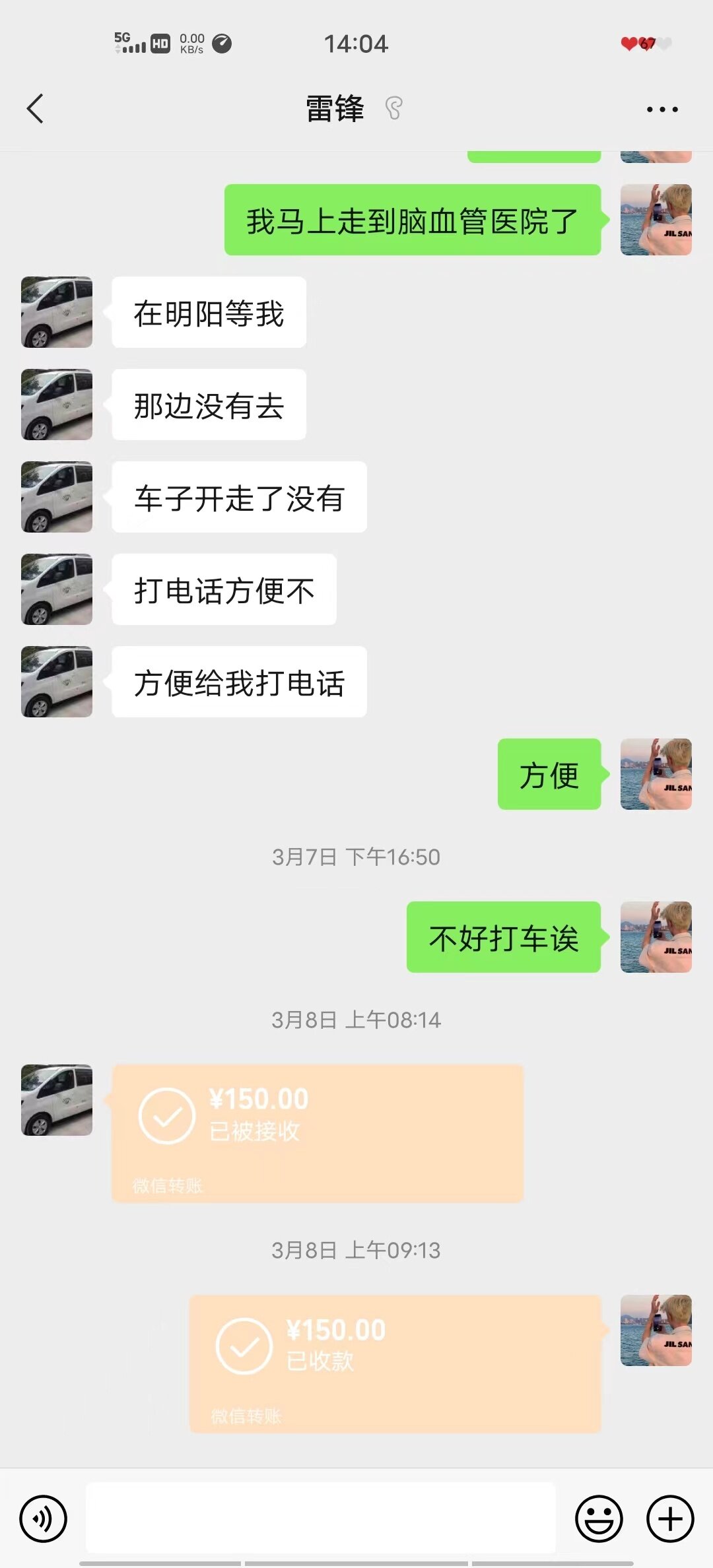Open the emoji sticker panel

[599, 1519]
